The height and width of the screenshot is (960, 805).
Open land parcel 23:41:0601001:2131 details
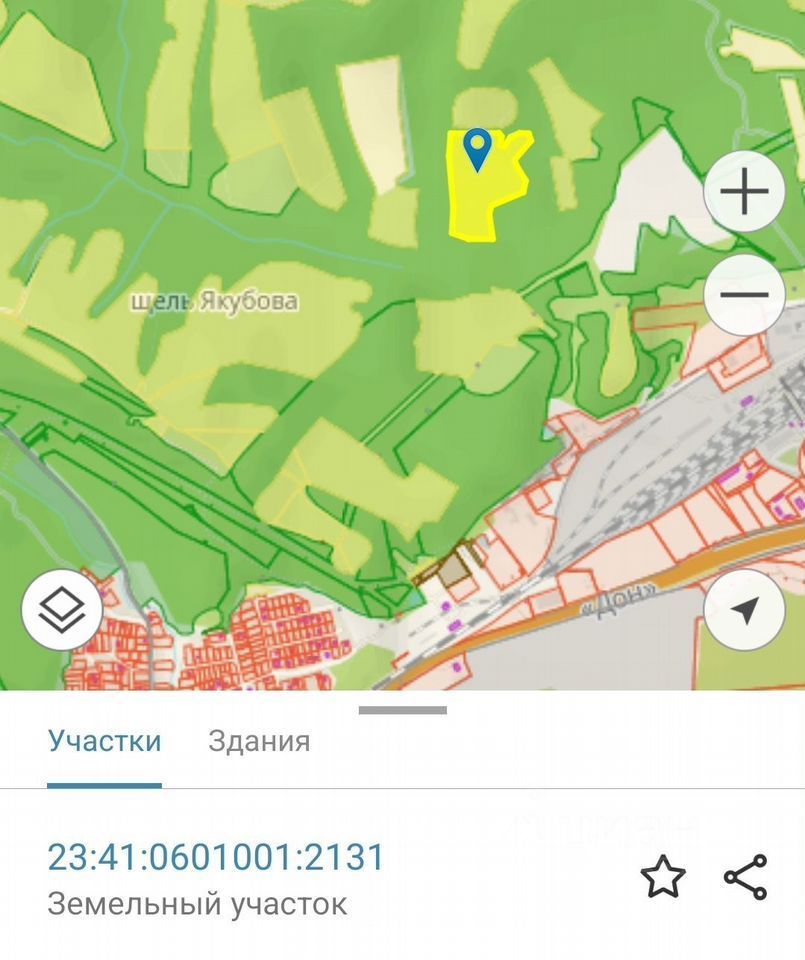coord(216,857)
